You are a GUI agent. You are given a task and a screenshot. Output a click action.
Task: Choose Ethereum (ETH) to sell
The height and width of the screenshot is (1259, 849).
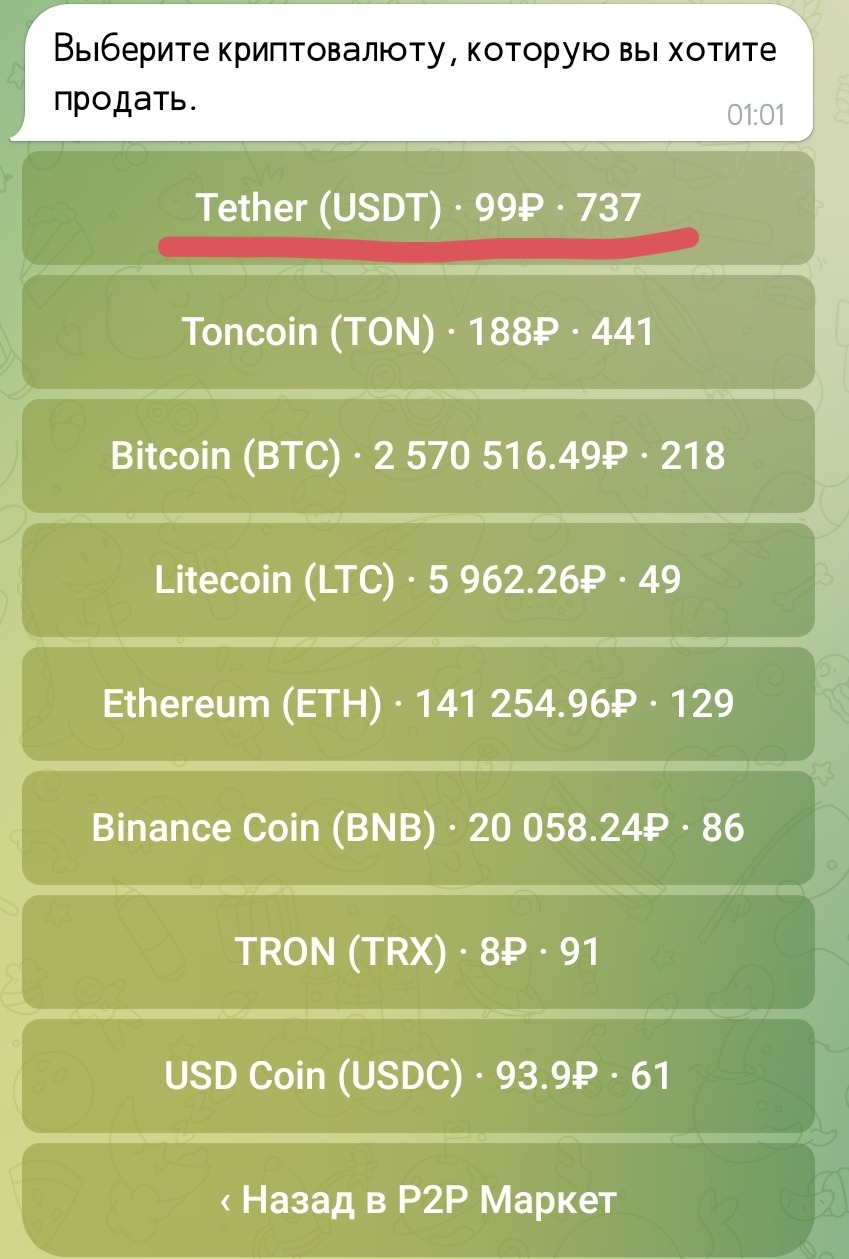click(418, 704)
